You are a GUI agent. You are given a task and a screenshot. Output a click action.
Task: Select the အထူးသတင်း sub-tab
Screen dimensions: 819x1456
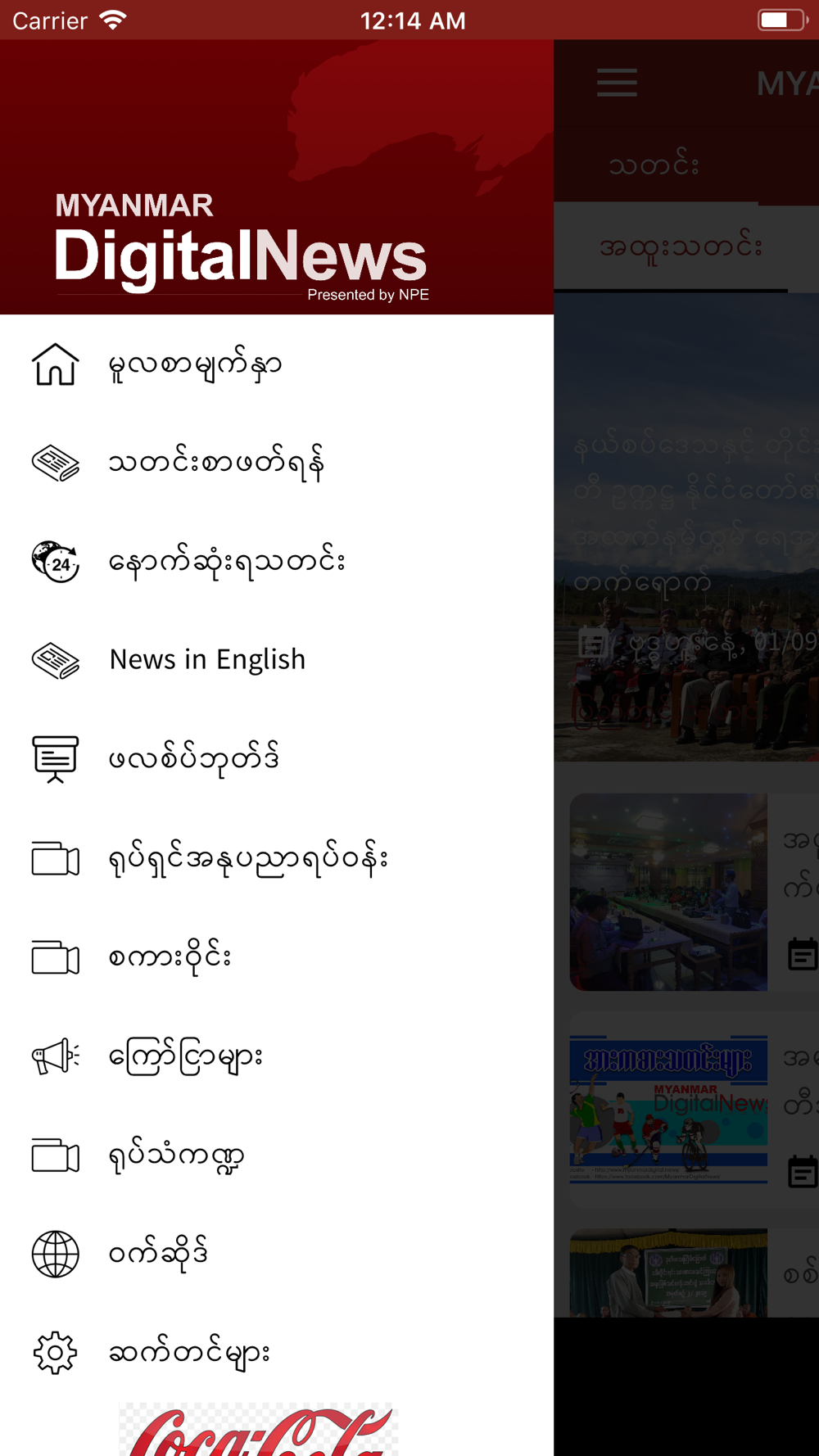tap(680, 246)
